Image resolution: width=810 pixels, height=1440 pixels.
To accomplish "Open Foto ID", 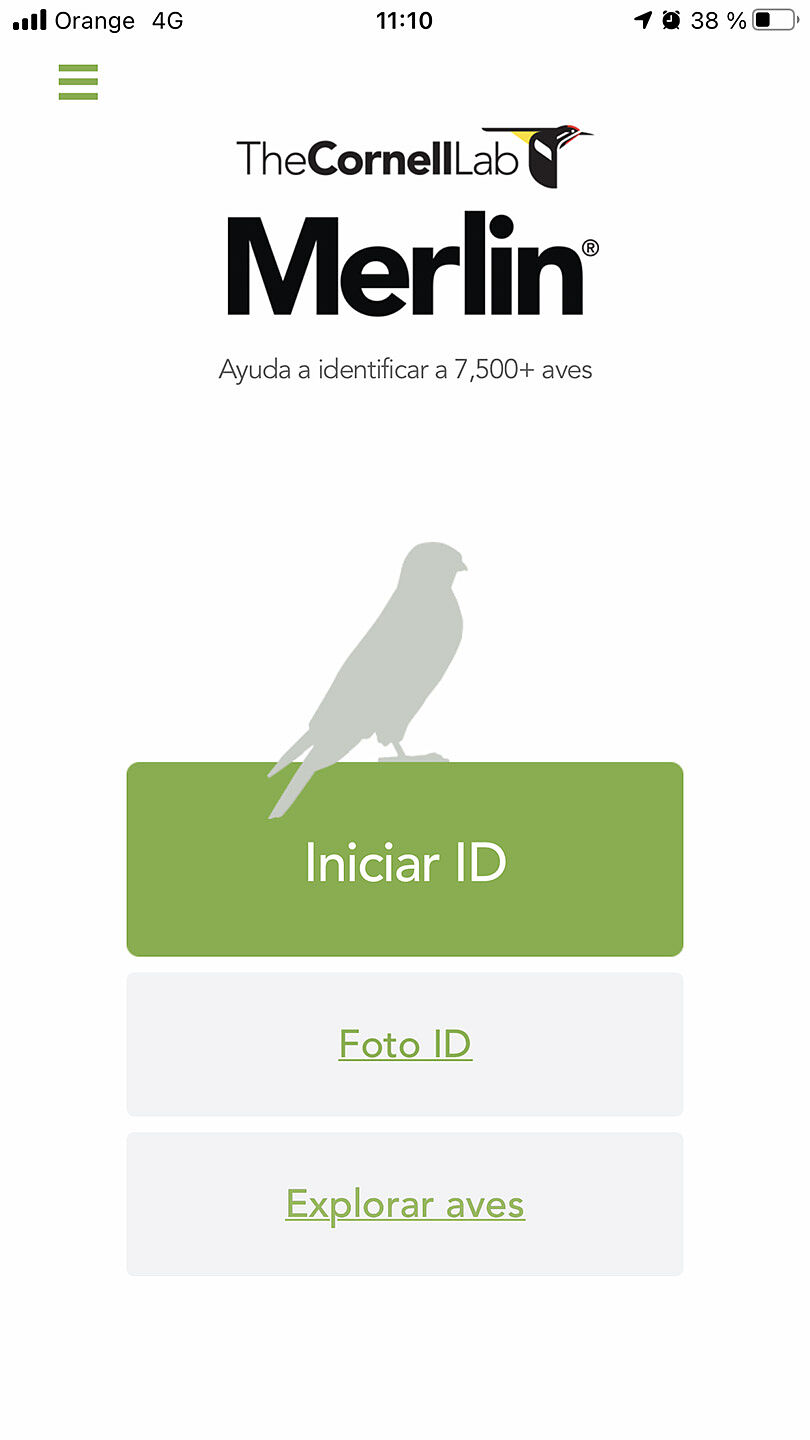I will [404, 1043].
